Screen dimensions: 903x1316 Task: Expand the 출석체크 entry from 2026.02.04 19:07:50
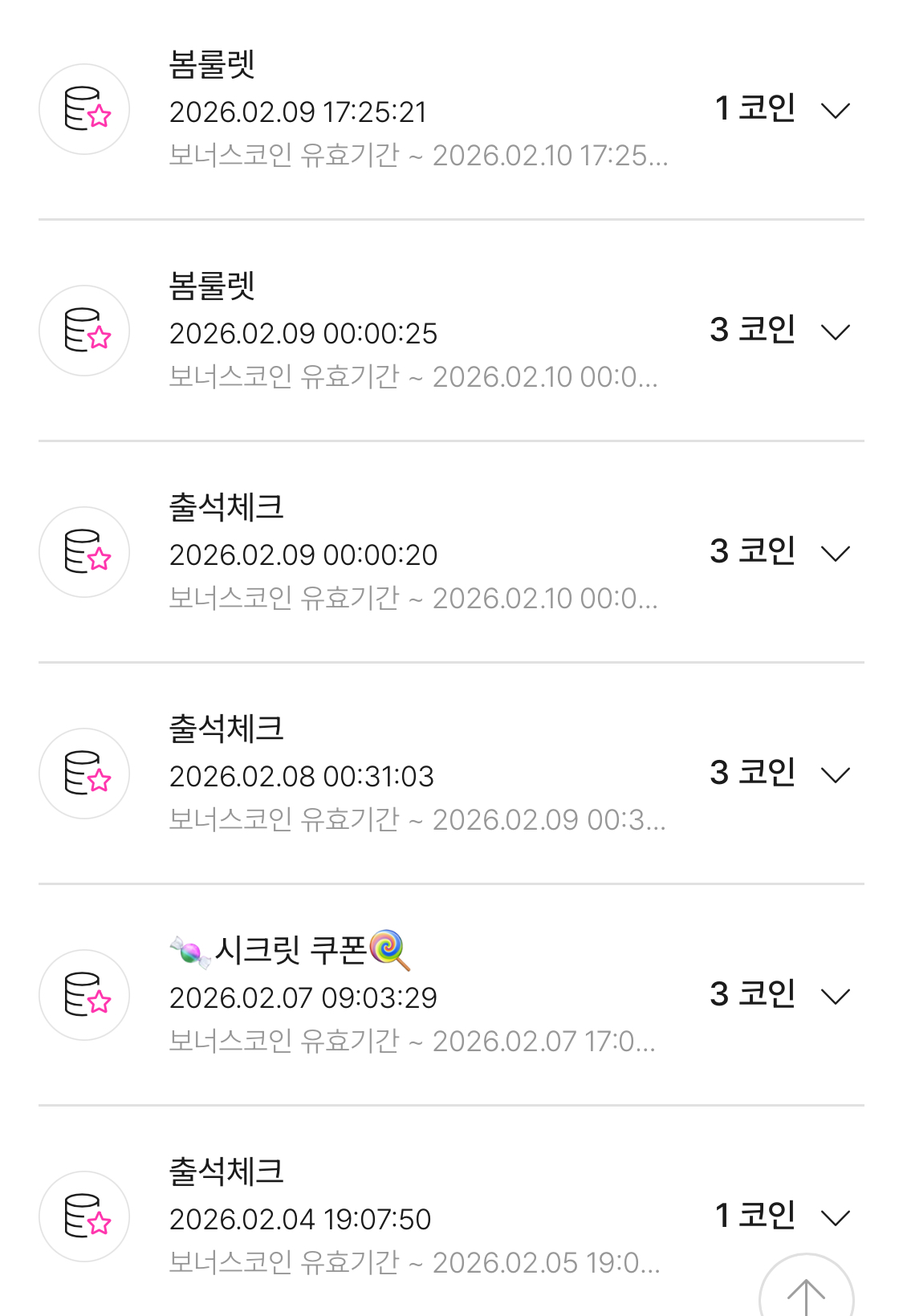[836, 1217]
